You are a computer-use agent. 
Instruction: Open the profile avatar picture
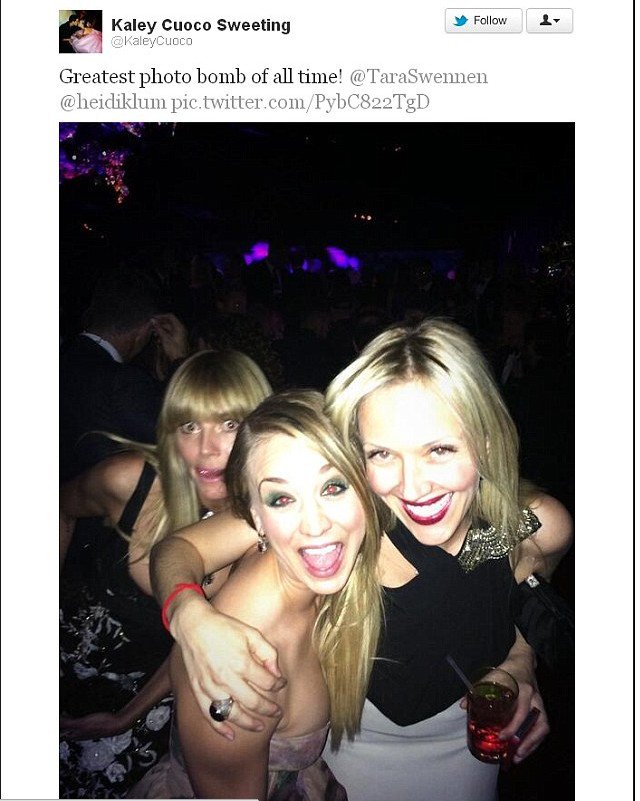click(80, 31)
